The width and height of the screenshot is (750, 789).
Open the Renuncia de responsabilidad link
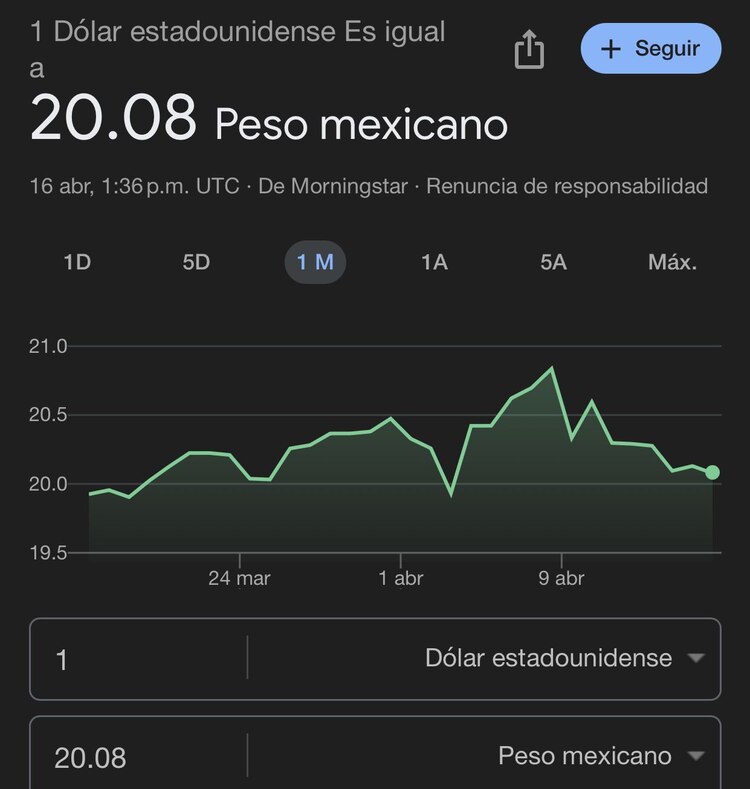566,186
